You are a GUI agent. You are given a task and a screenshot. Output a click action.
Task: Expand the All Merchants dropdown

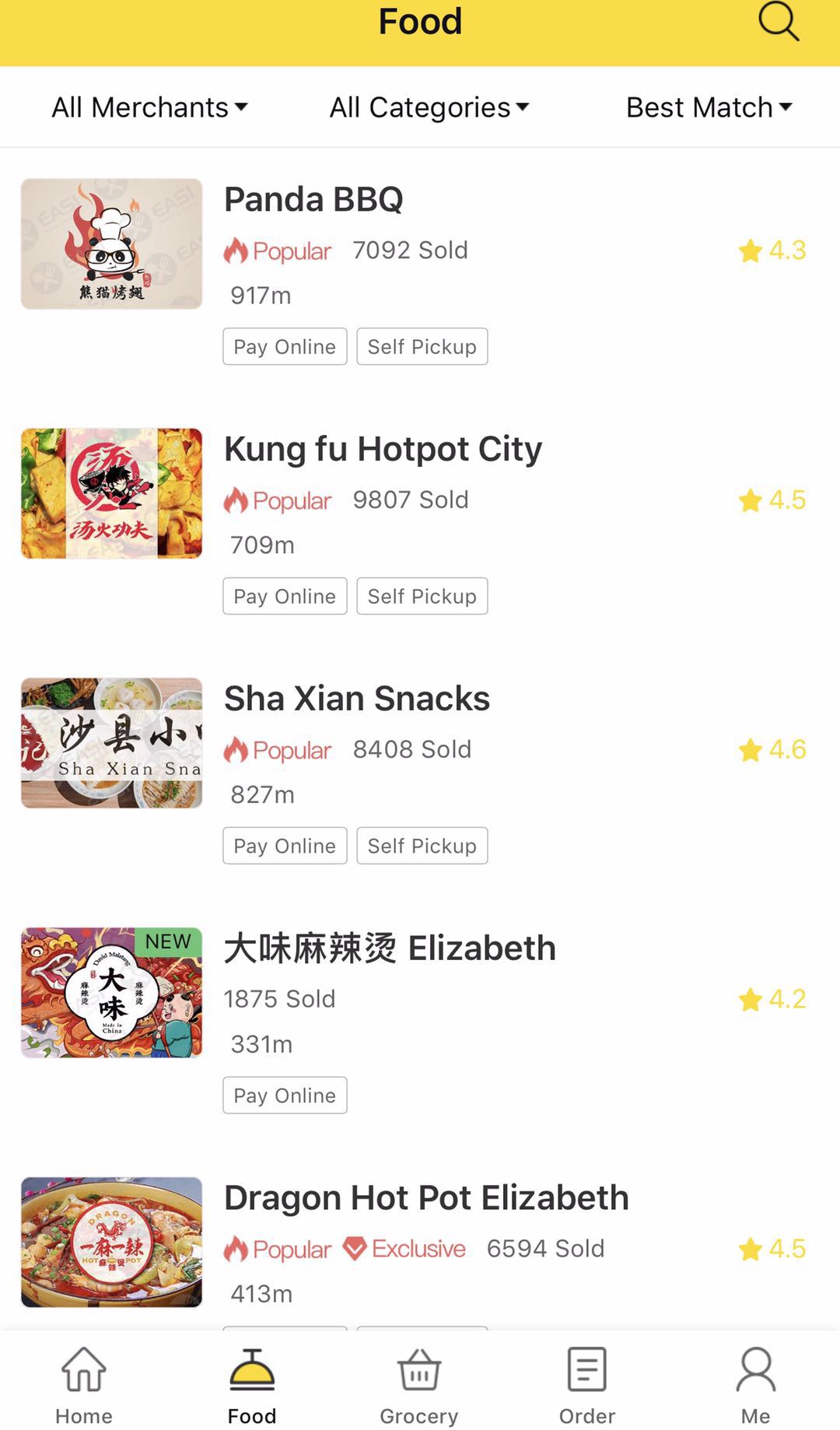coord(149,107)
